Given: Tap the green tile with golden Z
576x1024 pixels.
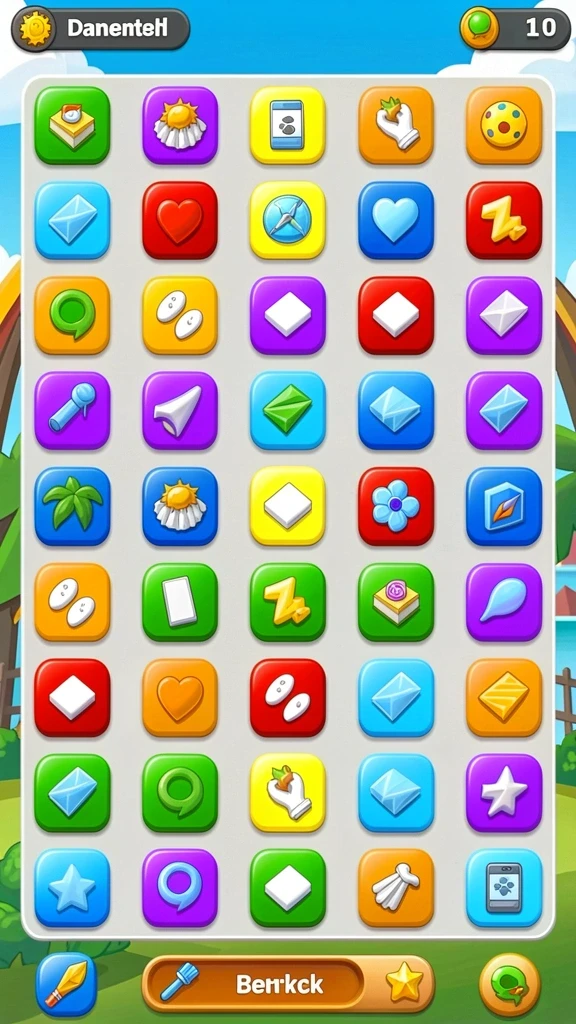Looking at the screenshot, I should [x=287, y=602].
